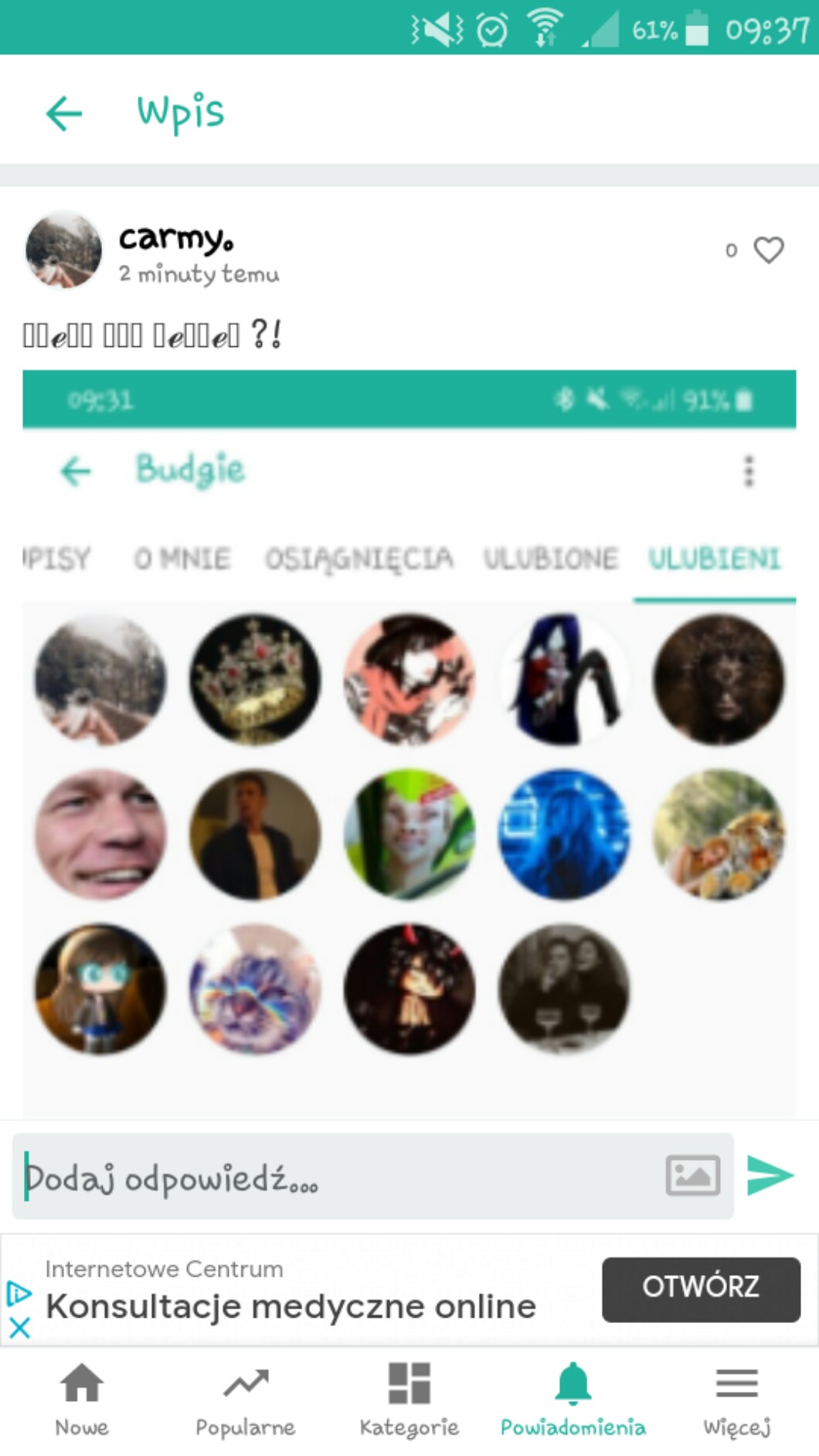Open the Powiadomienia tab
The image size is (819, 1456).
coord(573,1400)
